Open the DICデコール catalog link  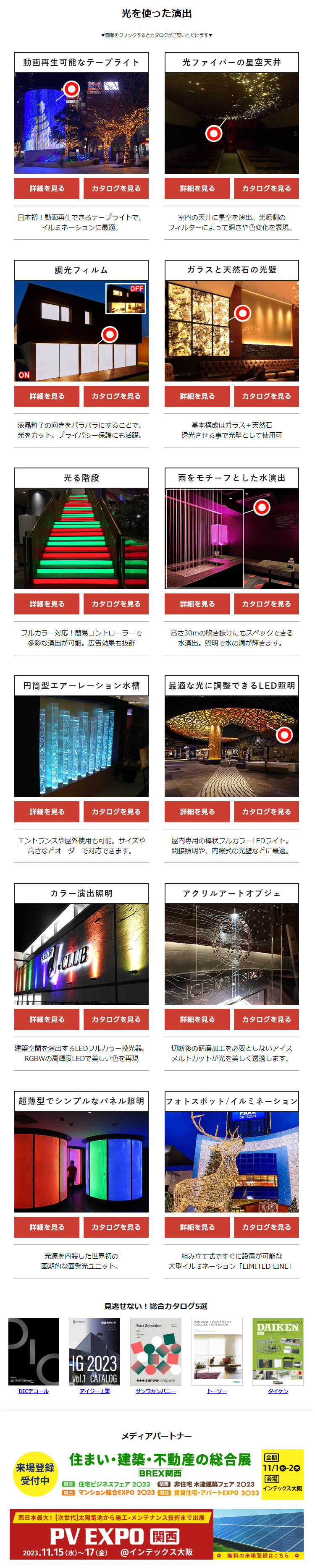34,1391
